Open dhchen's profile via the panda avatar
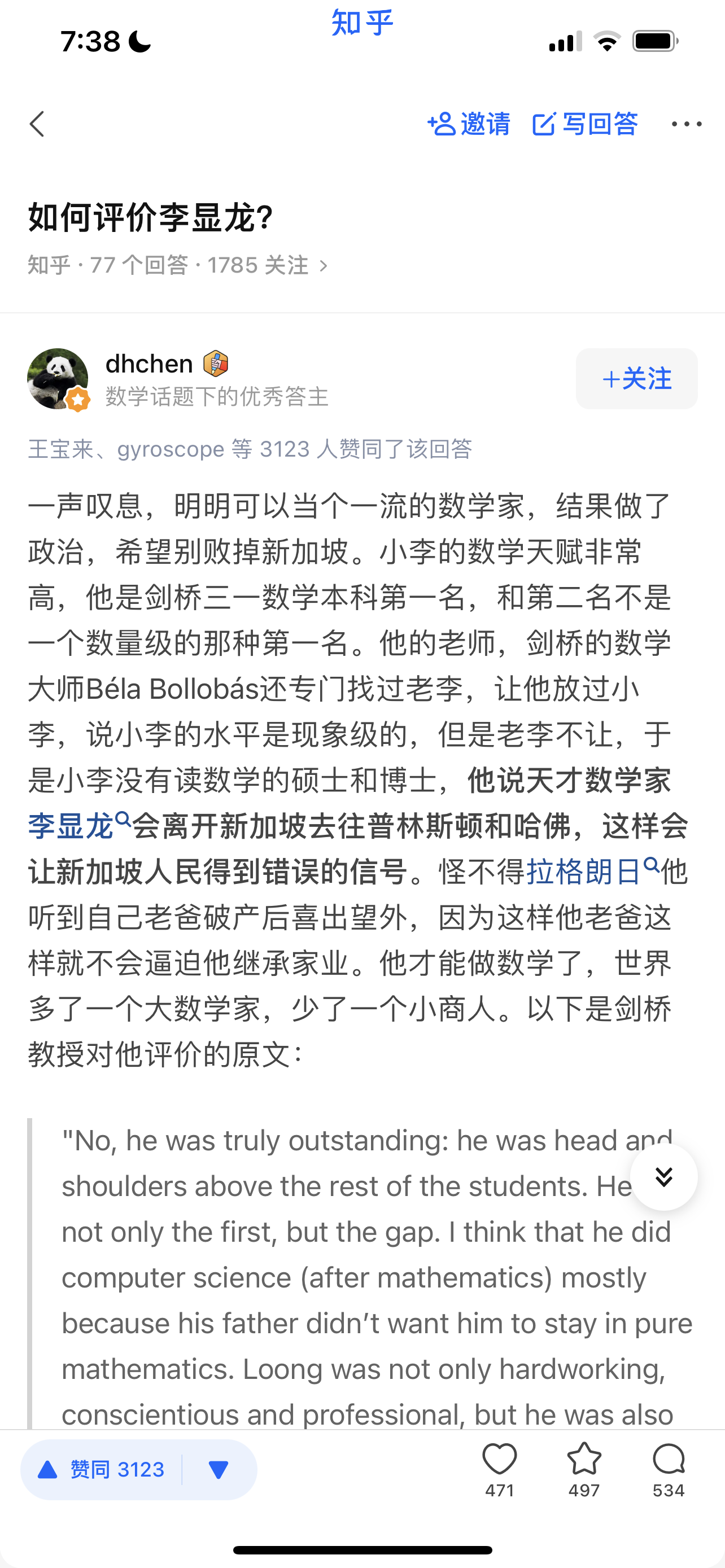The image size is (725, 1568). 58,379
